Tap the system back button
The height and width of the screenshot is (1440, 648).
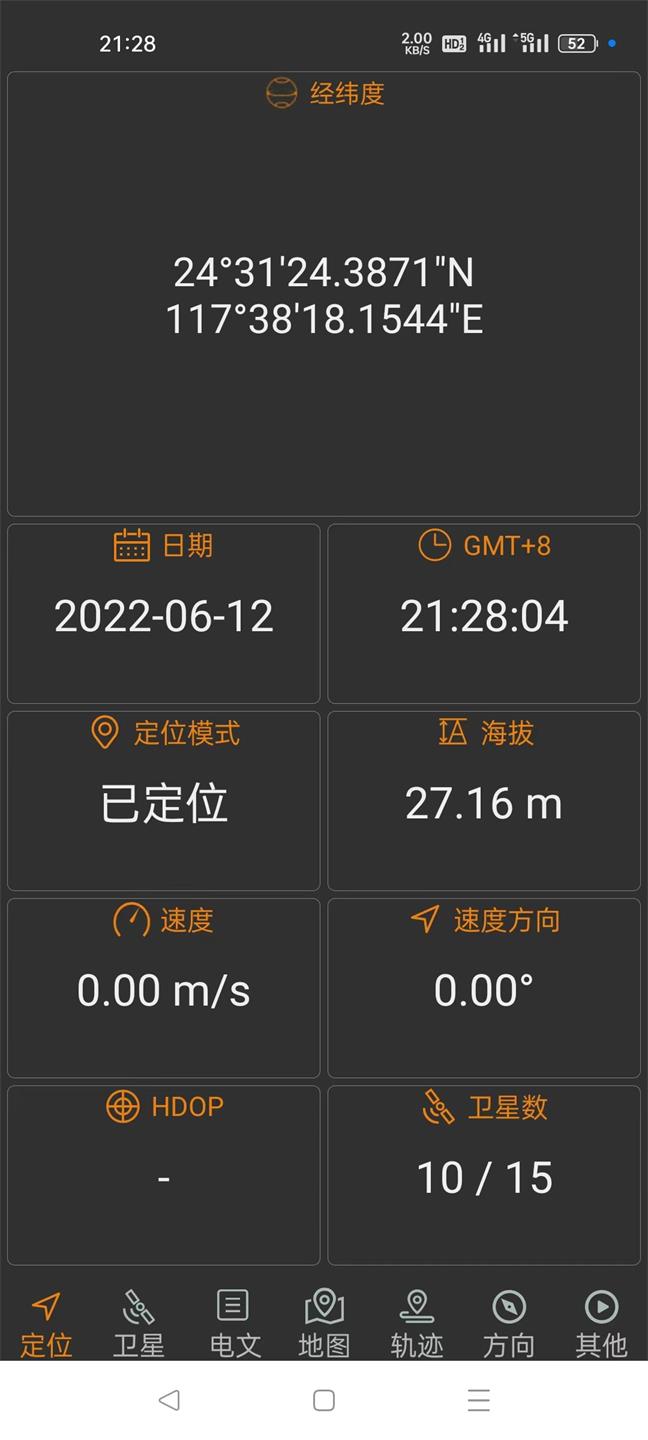[x=169, y=1400]
